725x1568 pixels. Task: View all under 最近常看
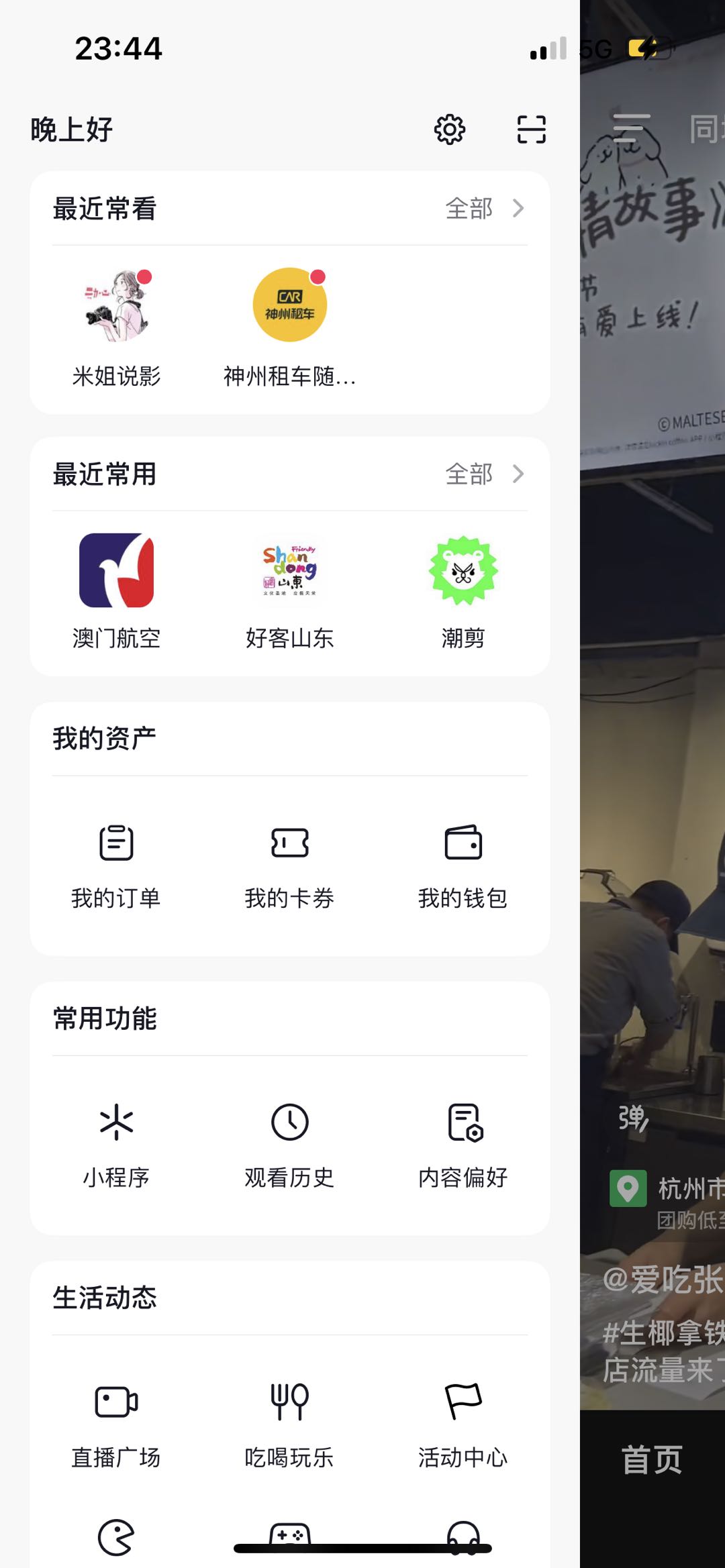click(485, 209)
